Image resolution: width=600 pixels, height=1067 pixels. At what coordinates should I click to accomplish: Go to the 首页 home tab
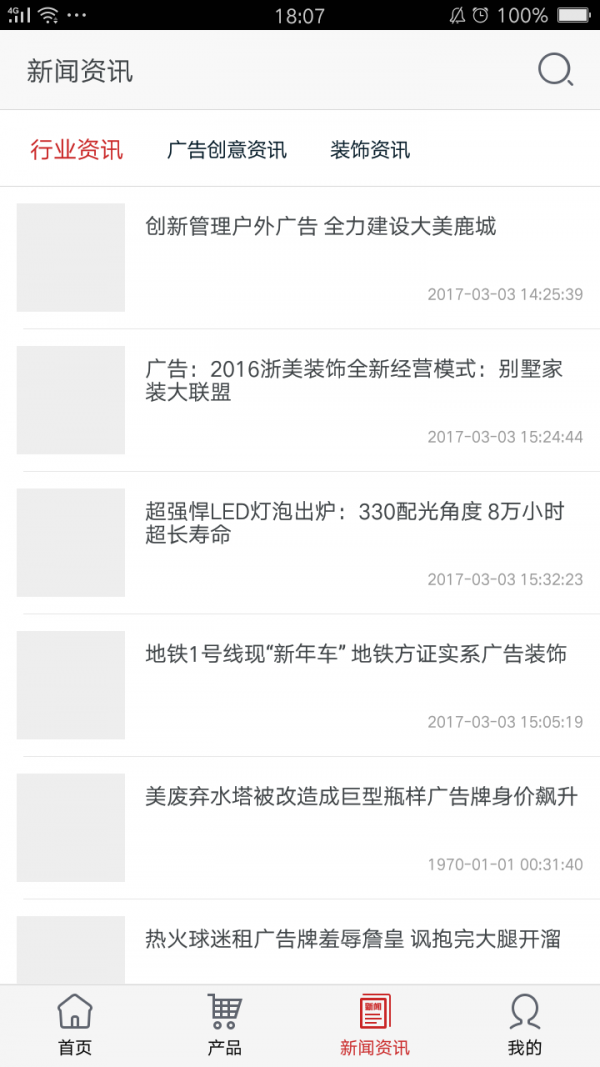tap(75, 1025)
